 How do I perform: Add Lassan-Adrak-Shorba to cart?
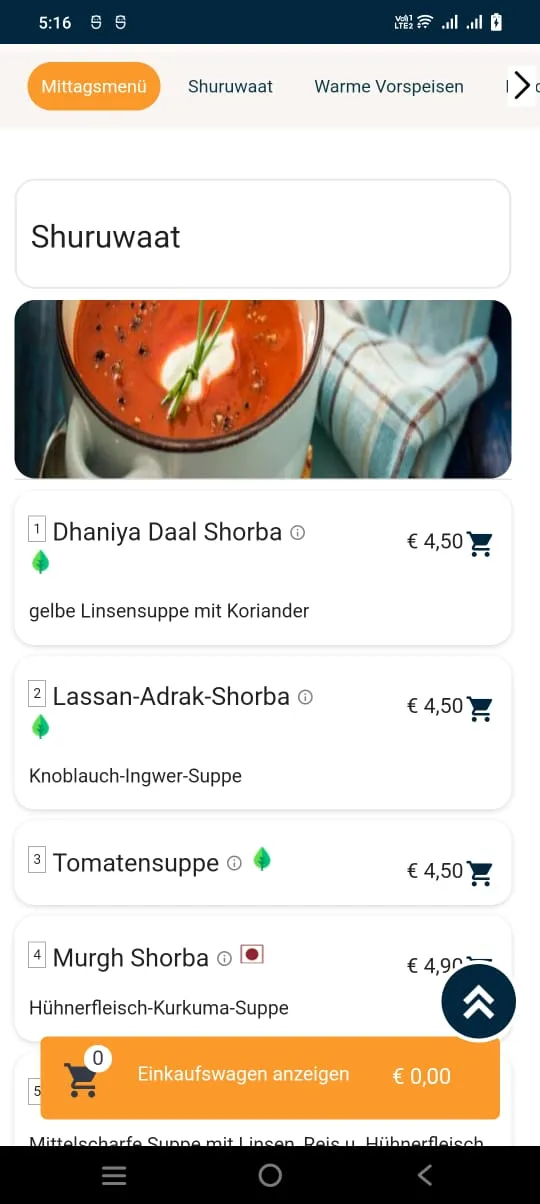(480, 708)
